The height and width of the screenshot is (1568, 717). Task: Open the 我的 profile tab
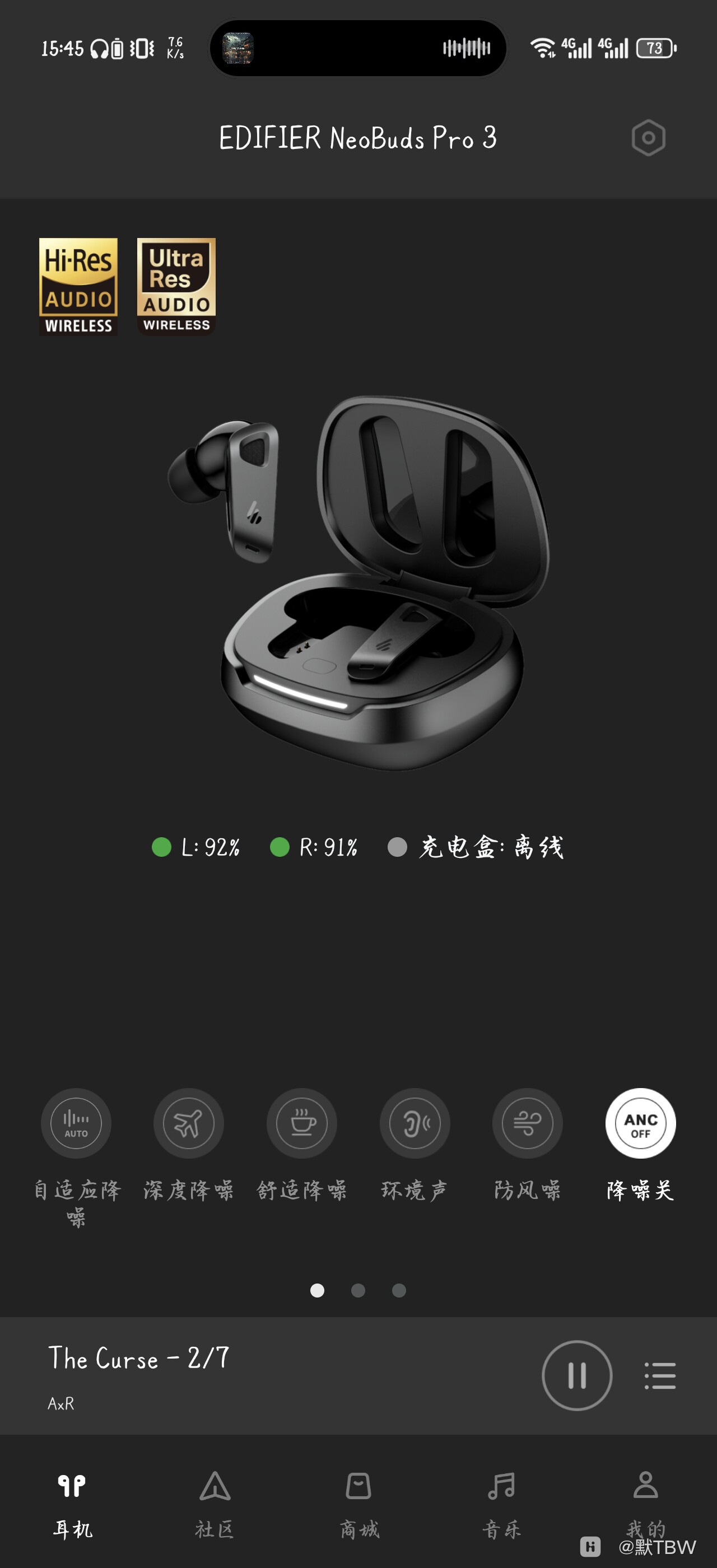tap(645, 1500)
